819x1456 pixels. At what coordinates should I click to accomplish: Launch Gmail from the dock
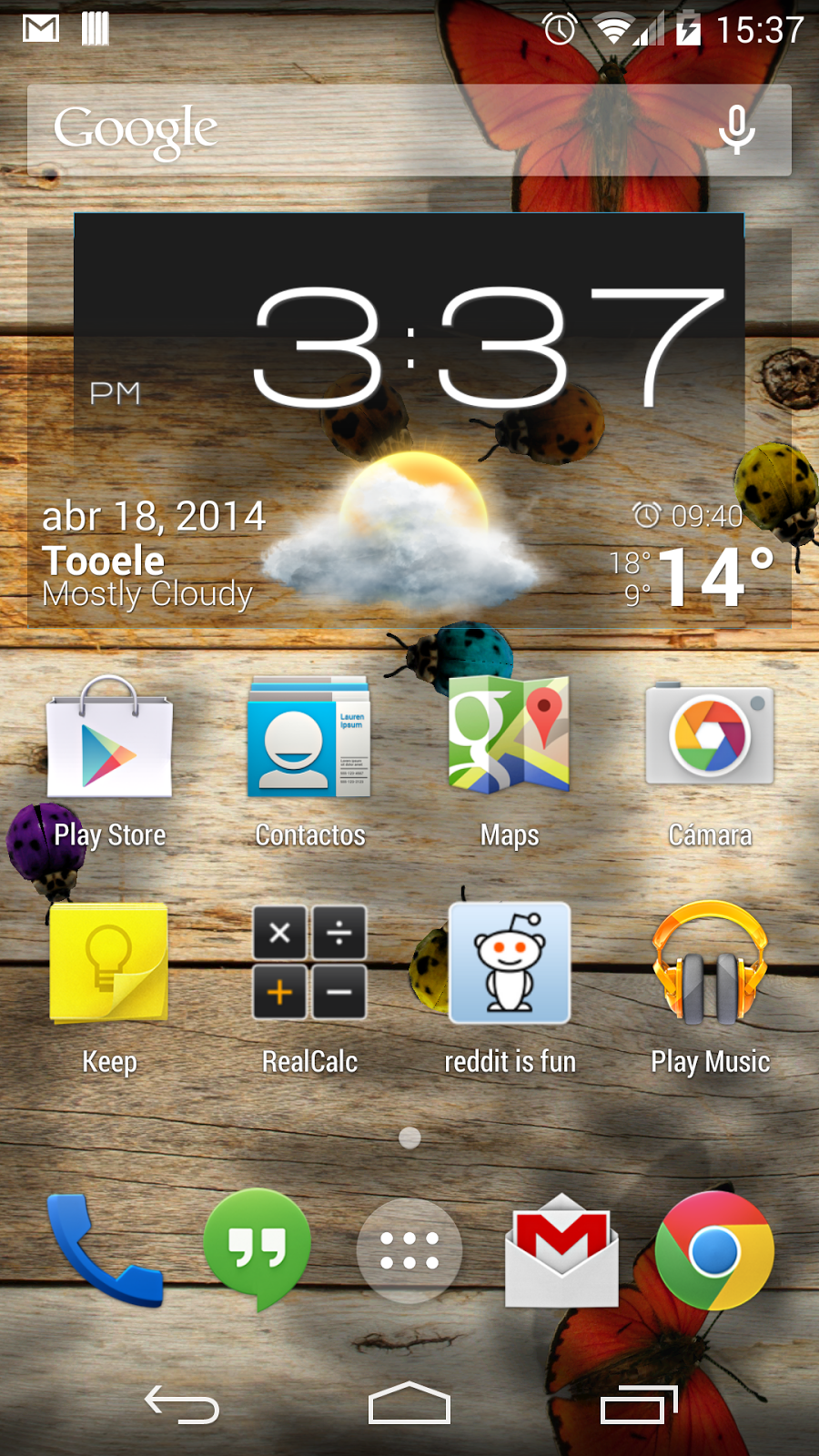coord(561,1251)
